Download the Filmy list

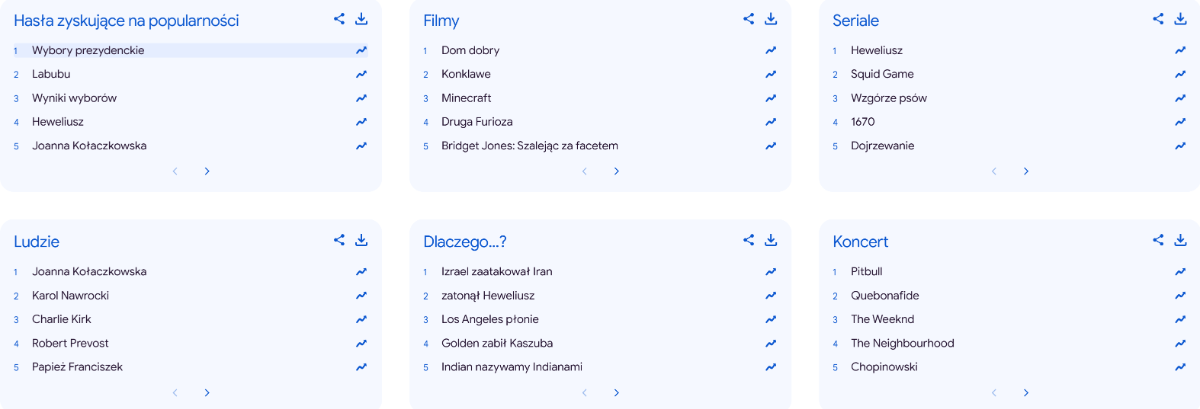pos(771,19)
